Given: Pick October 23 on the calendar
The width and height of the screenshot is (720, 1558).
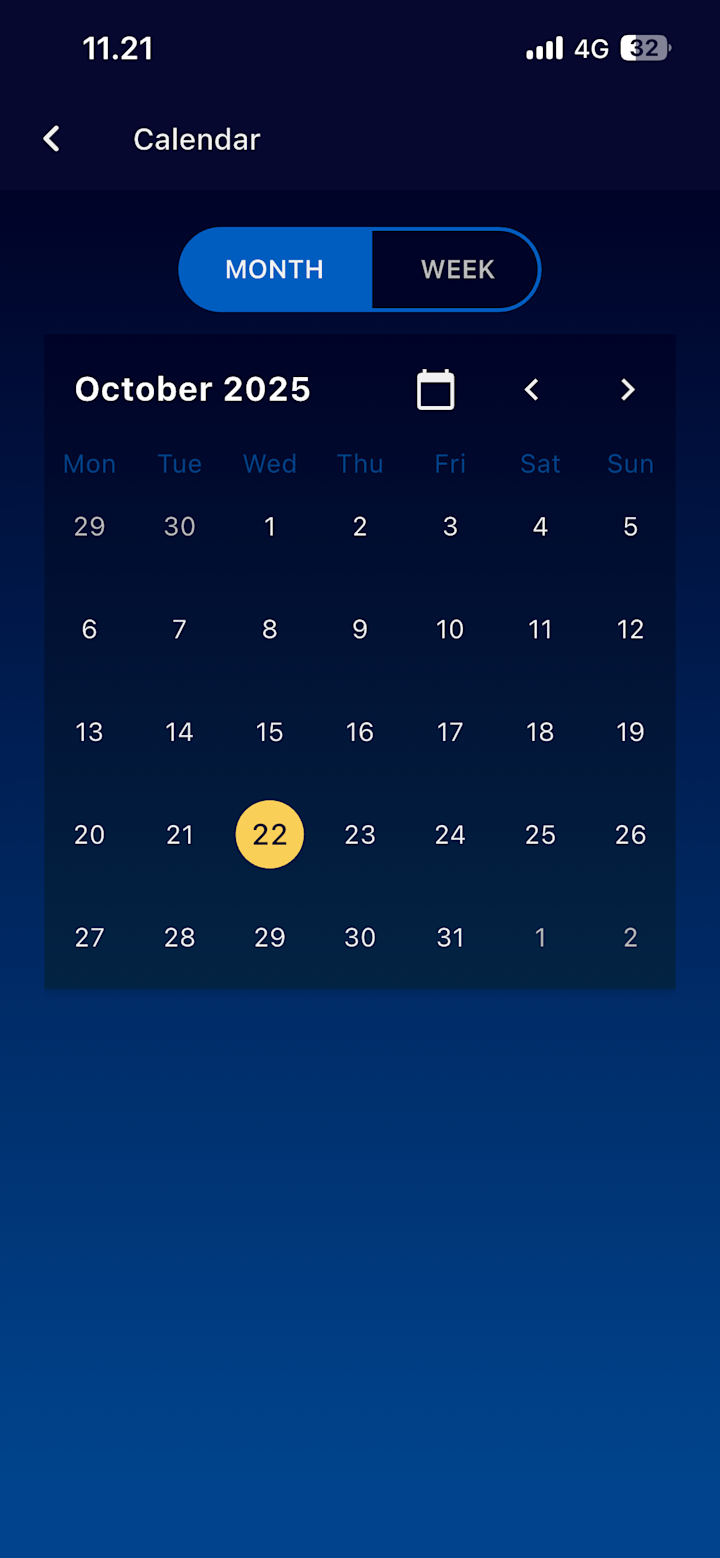Looking at the screenshot, I should tap(360, 834).
